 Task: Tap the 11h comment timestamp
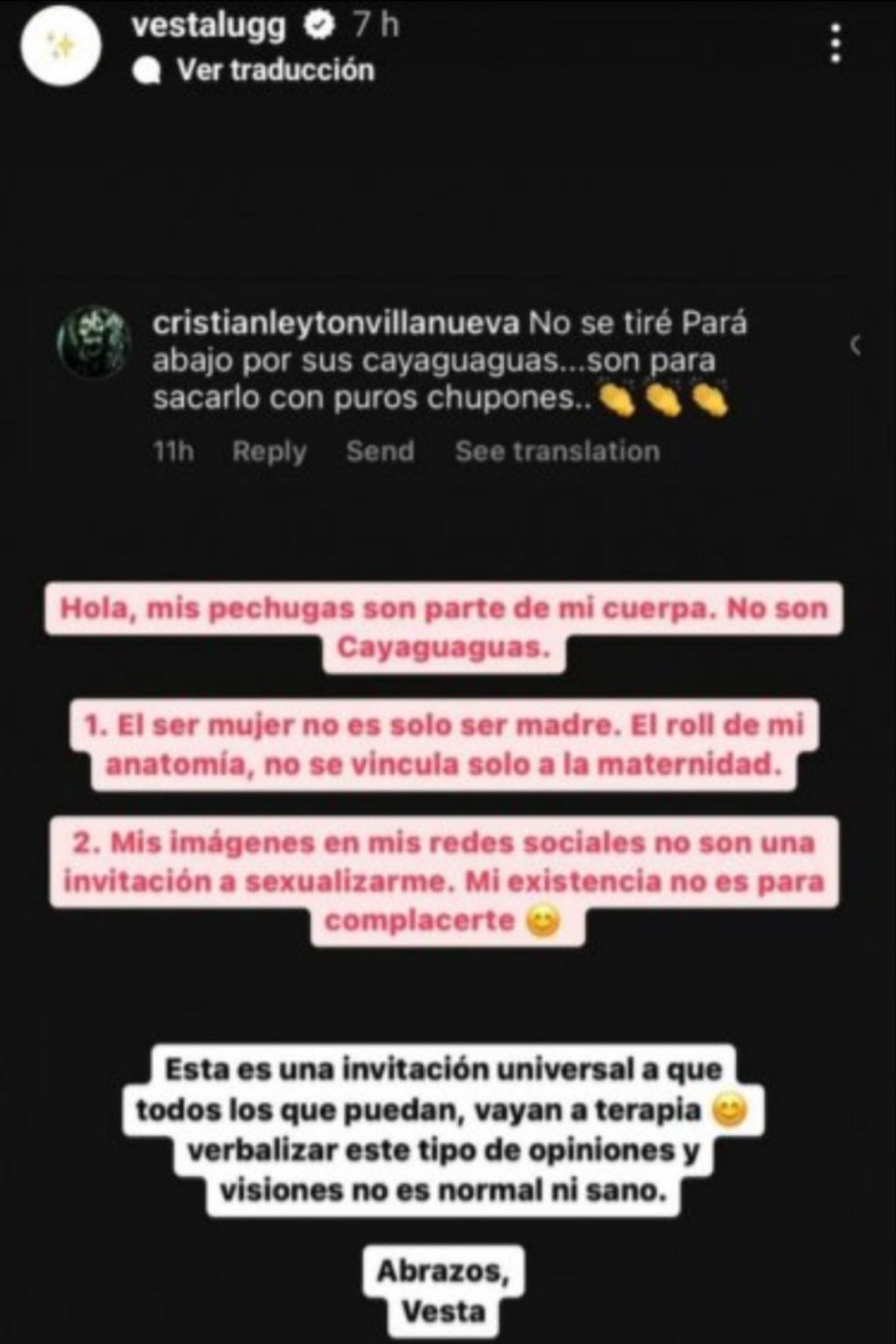click(171, 451)
